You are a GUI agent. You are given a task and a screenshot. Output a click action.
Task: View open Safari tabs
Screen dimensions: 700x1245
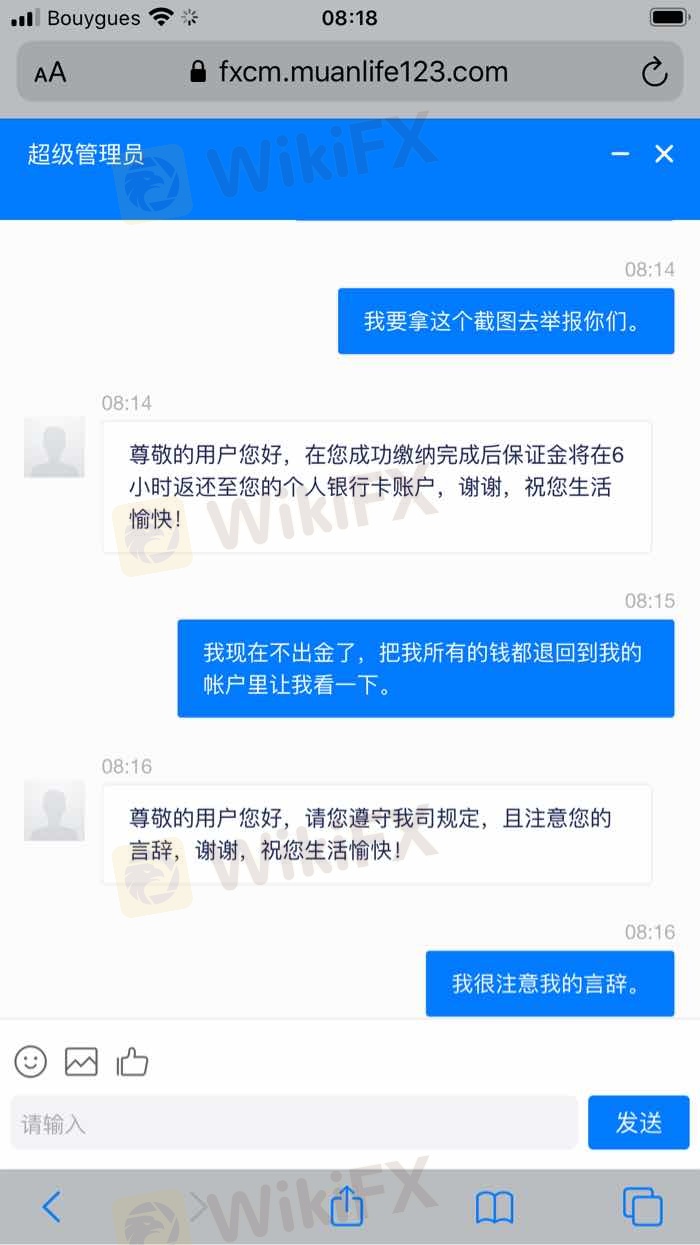[x=642, y=1207]
